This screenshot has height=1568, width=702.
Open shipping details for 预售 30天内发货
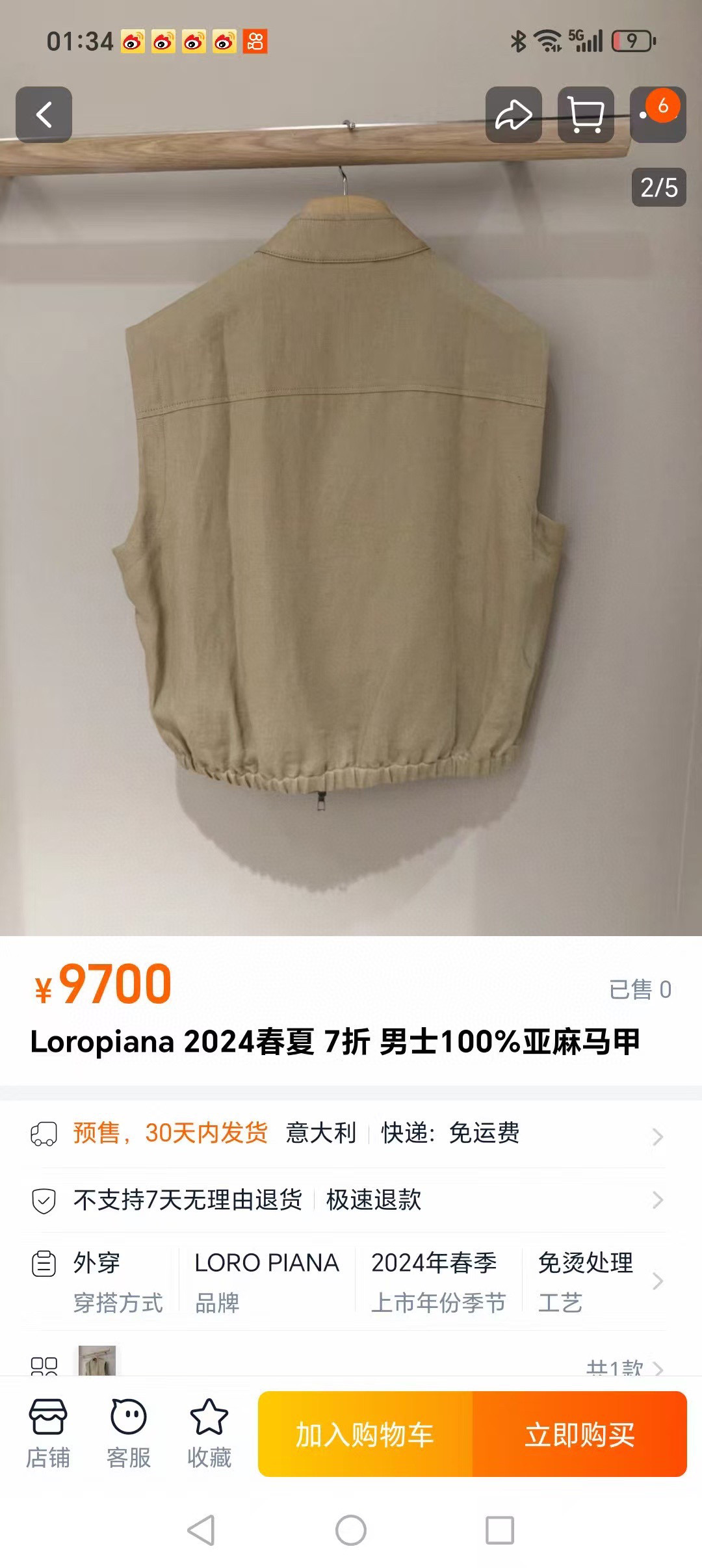(x=351, y=1133)
